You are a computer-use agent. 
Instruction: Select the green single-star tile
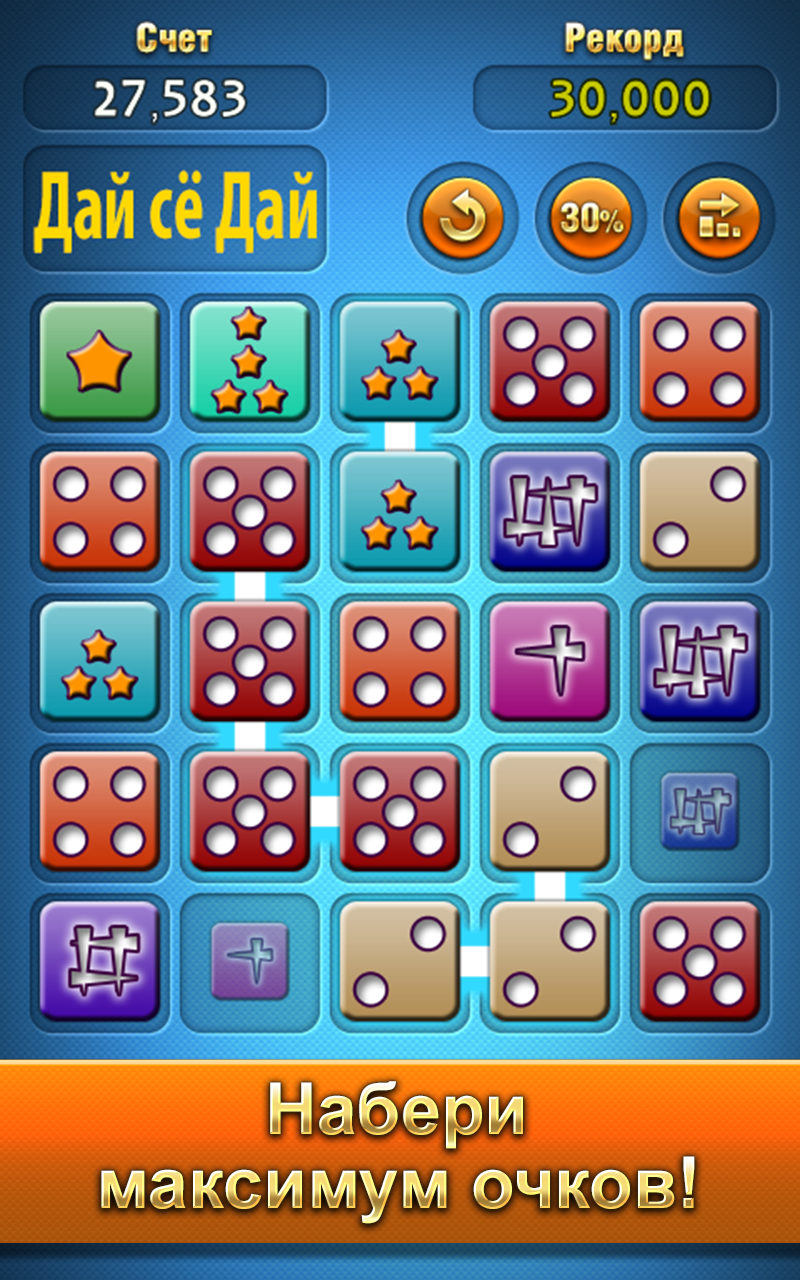click(99, 360)
